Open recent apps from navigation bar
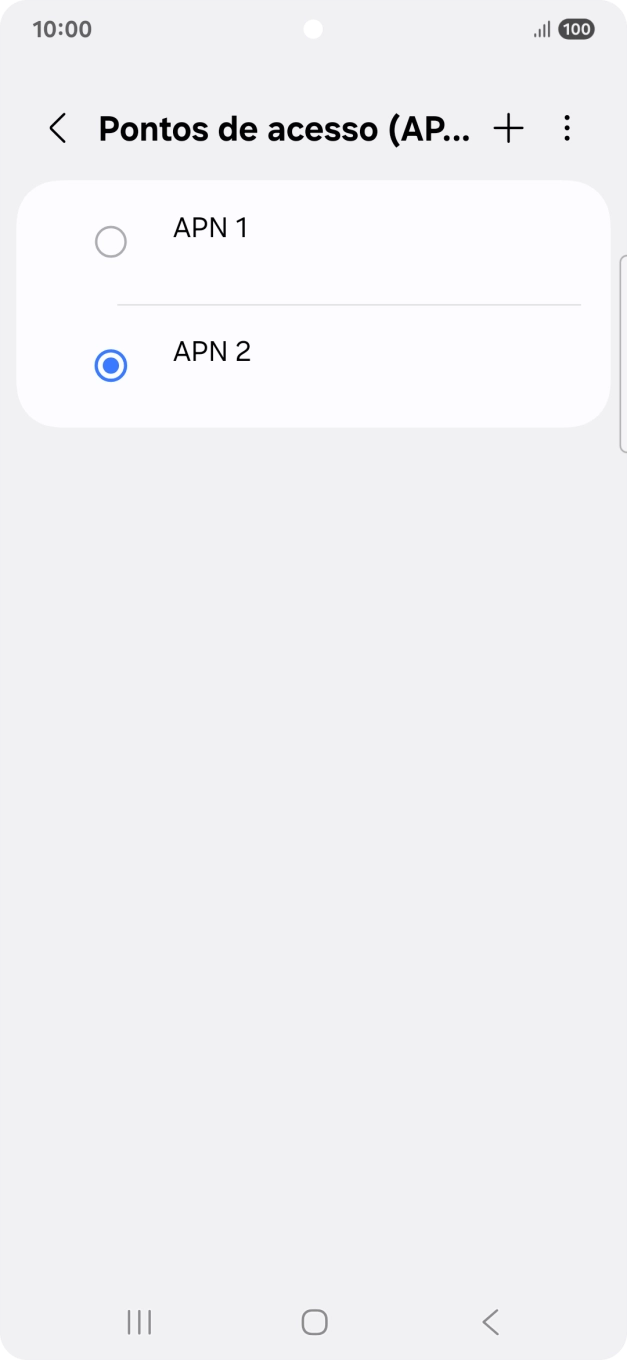627x1360 pixels. click(139, 1322)
